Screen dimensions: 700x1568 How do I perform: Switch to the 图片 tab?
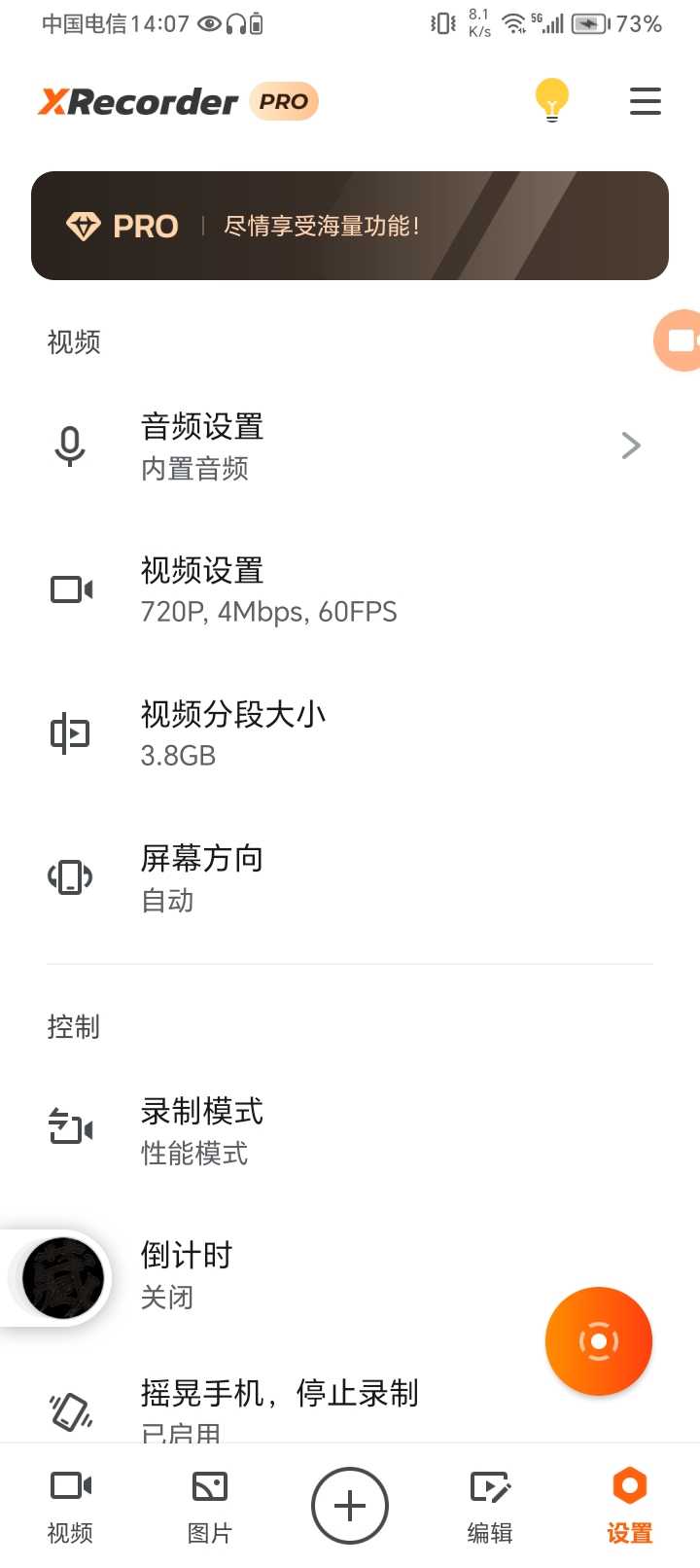coord(210,1505)
